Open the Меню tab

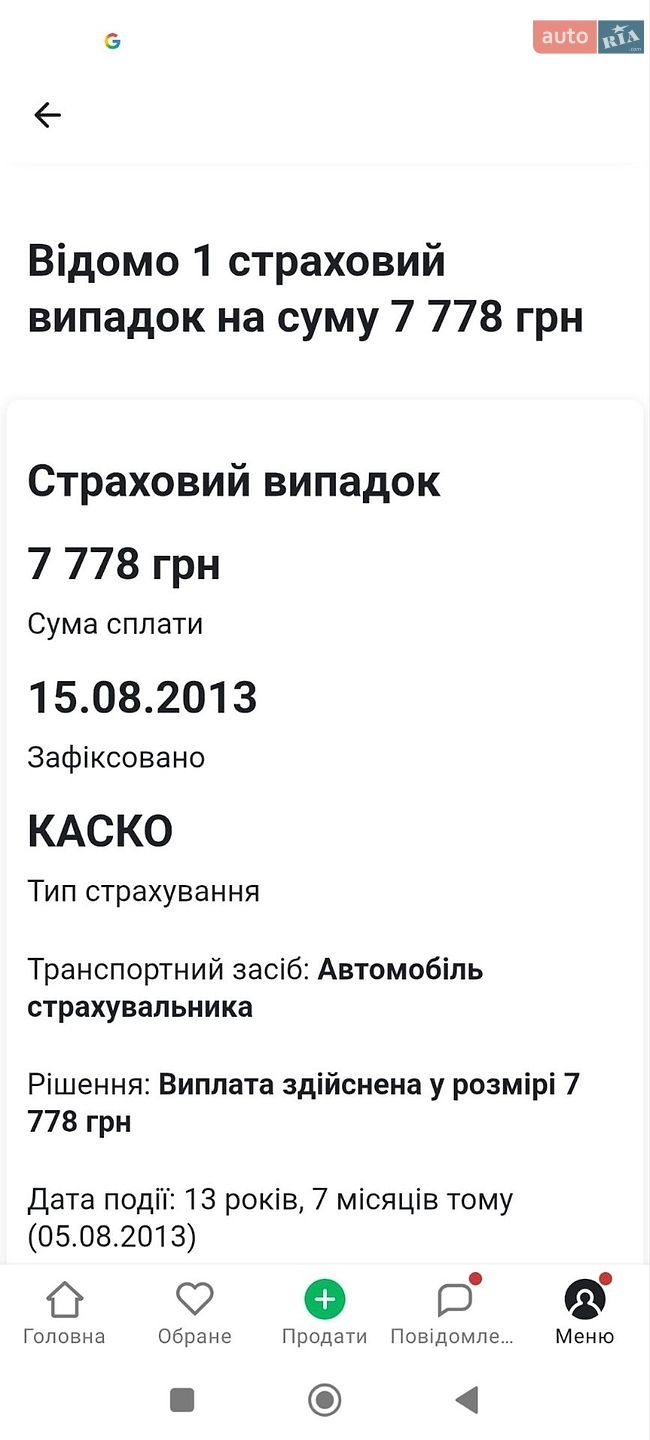coord(585,1314)
